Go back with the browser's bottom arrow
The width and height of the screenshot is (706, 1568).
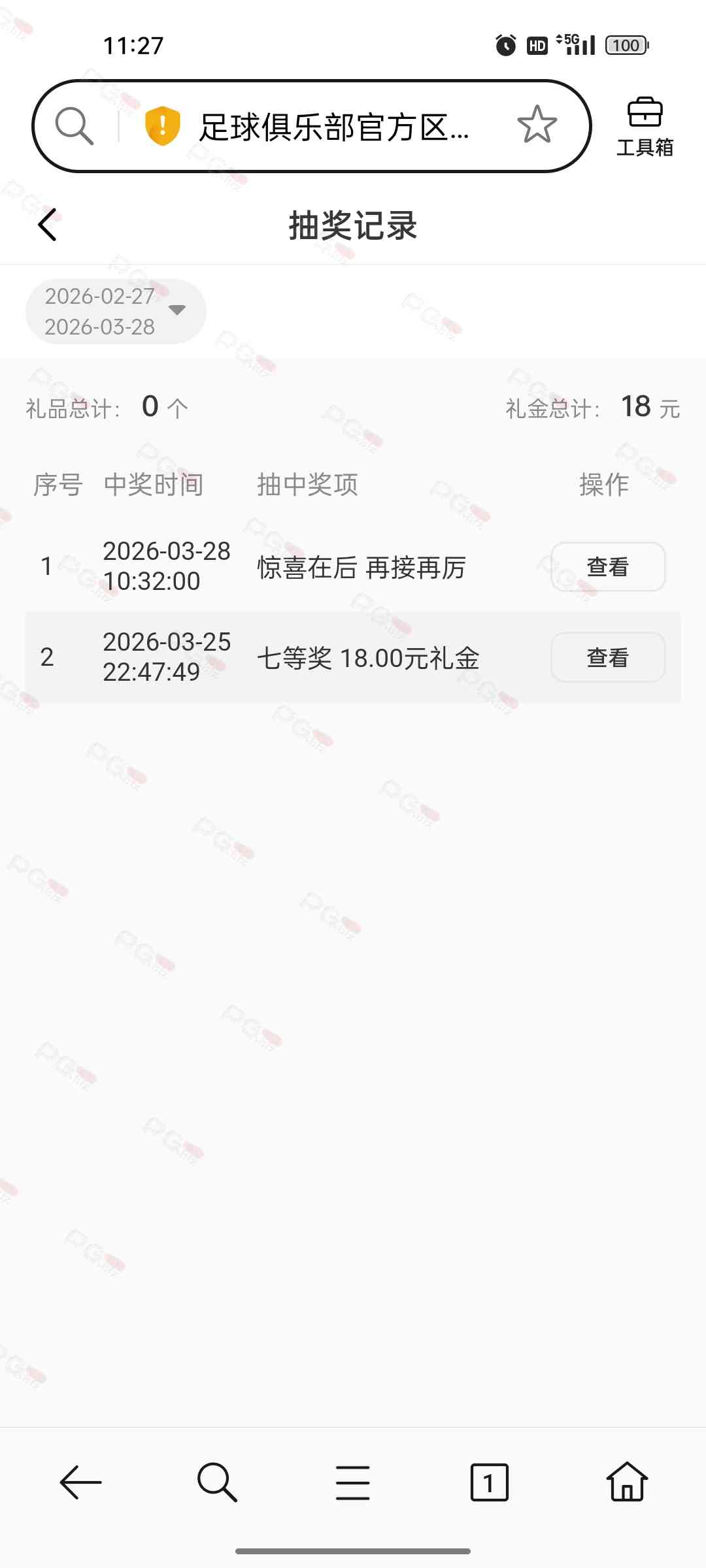click(x=80, y=1482)
